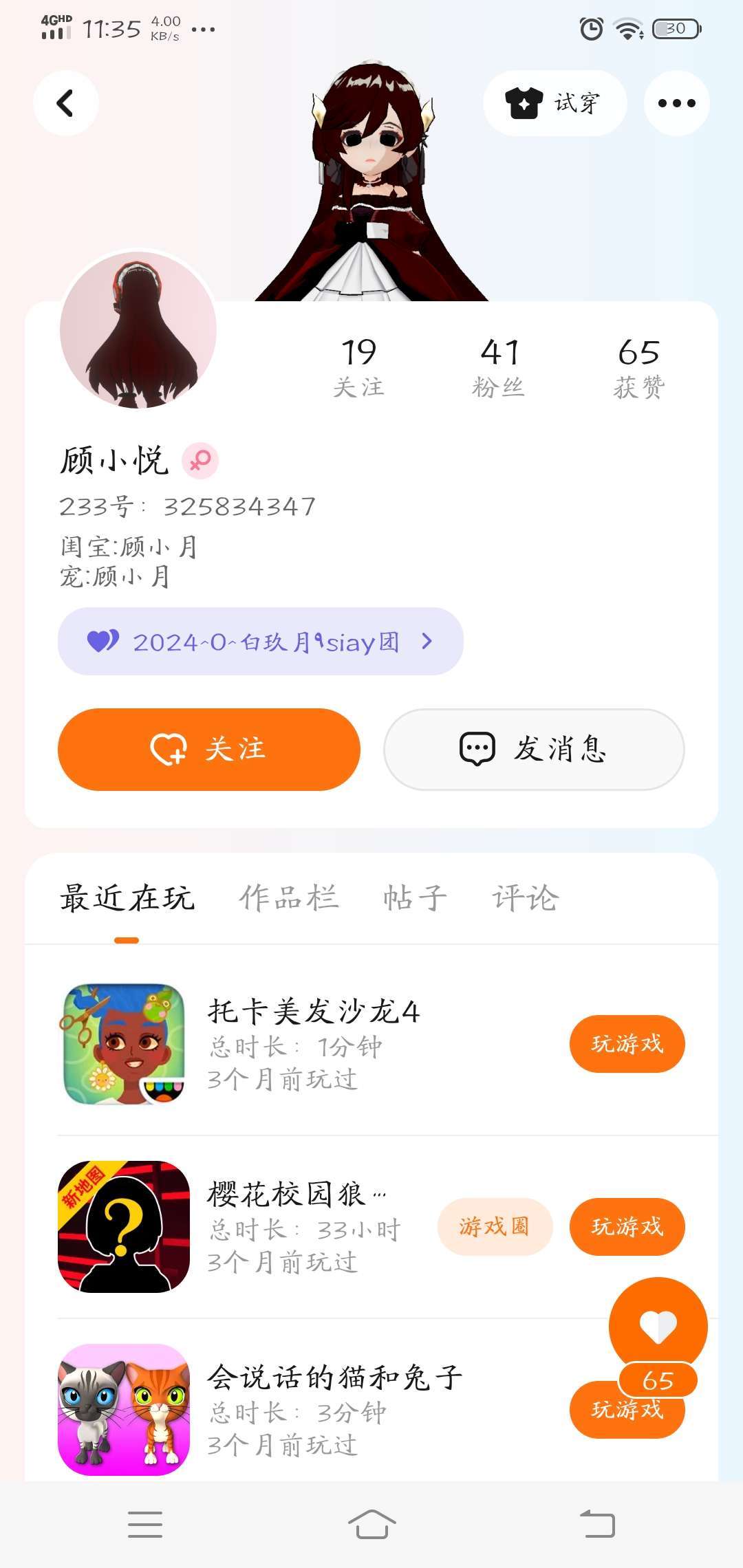743x1568 pixels.
Task: Open the 41 粉丝 followers list
Action: coord(498,368)
